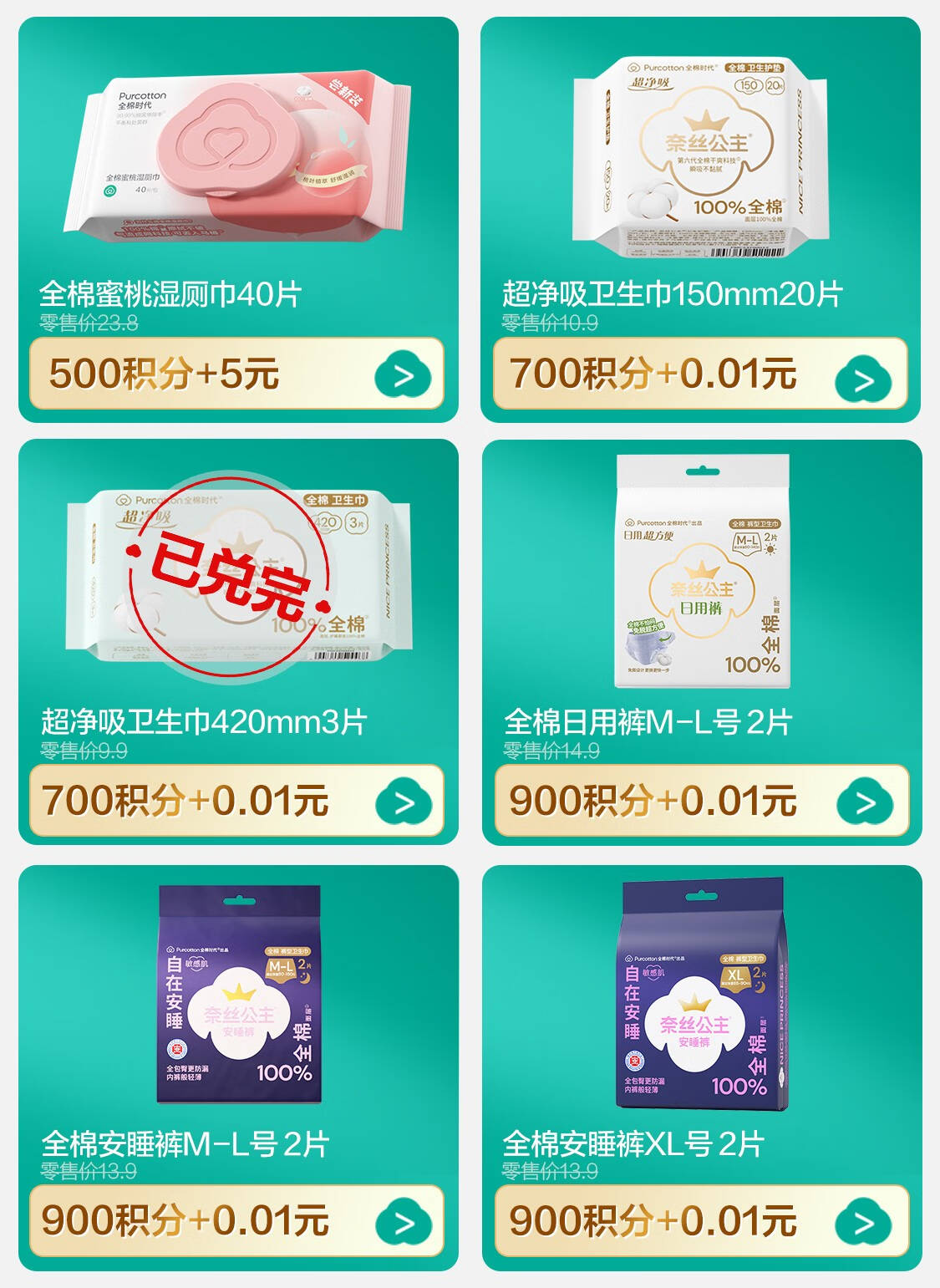Redeem 超净吸卫生巾150mm20片 for 700积分+0.01元
Image resolution: width=940 pixels, height=1288 pixels.
[x=700, y=374]
